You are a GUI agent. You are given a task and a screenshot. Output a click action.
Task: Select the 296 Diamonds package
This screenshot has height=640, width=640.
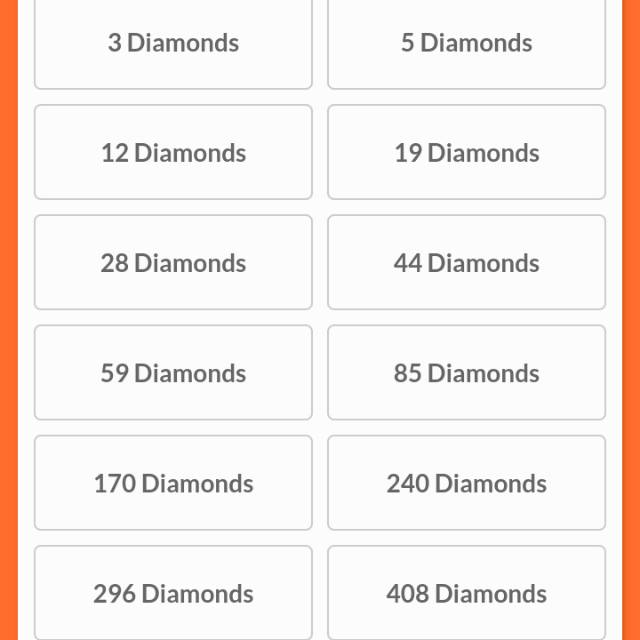(x=173, y=592)
